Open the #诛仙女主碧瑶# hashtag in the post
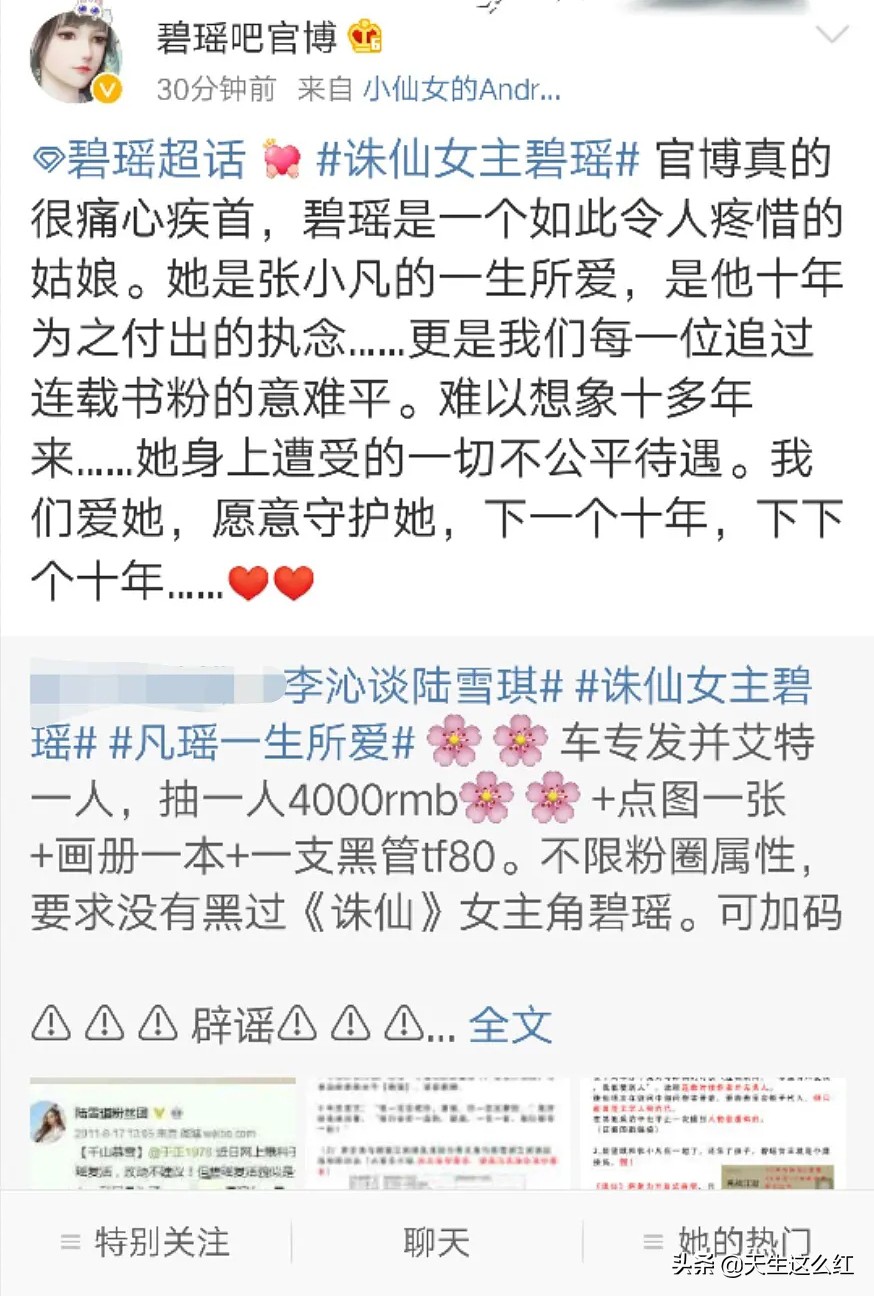This screenshot has height=1296, width=874. point(477,160)
